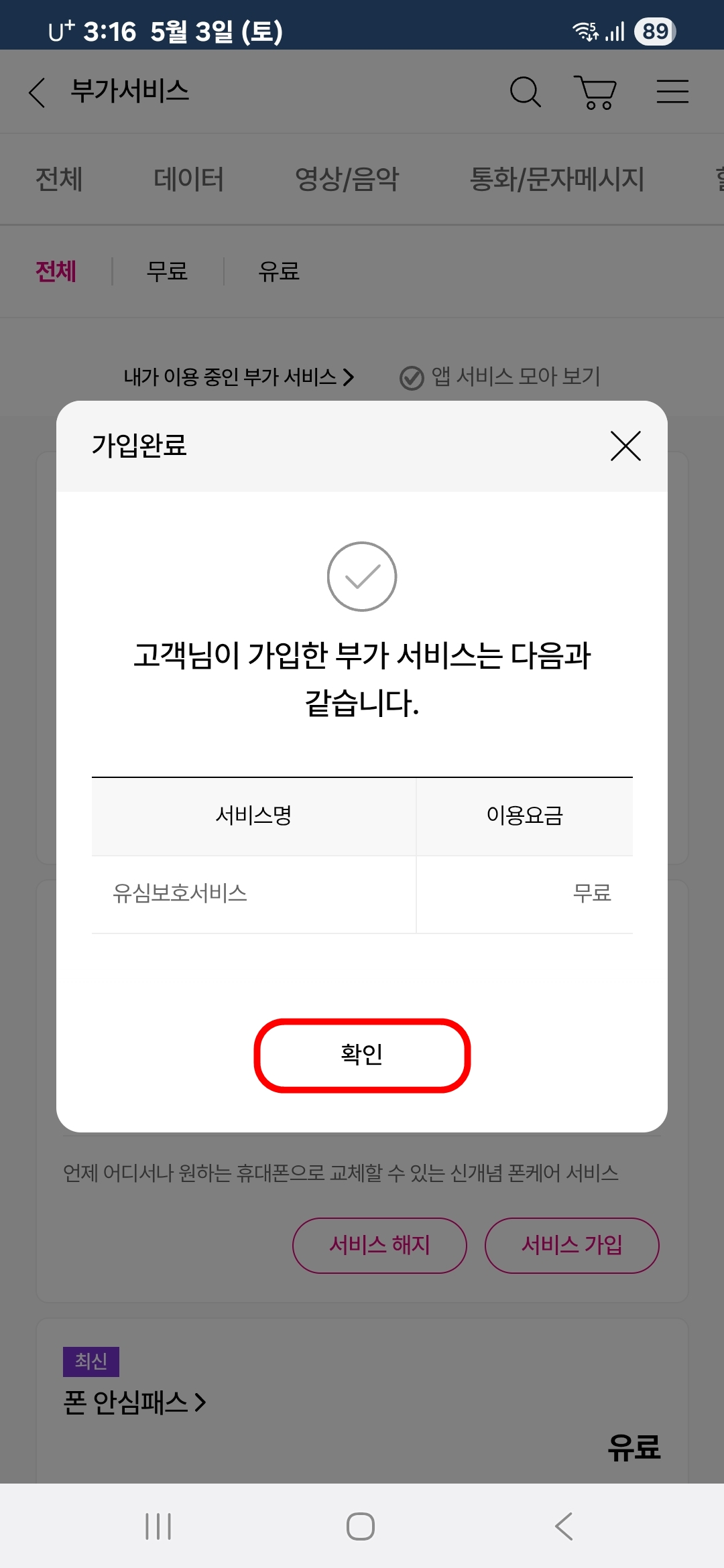
Task: Open the shopping cart icon
Action: [x=595, y=92]
